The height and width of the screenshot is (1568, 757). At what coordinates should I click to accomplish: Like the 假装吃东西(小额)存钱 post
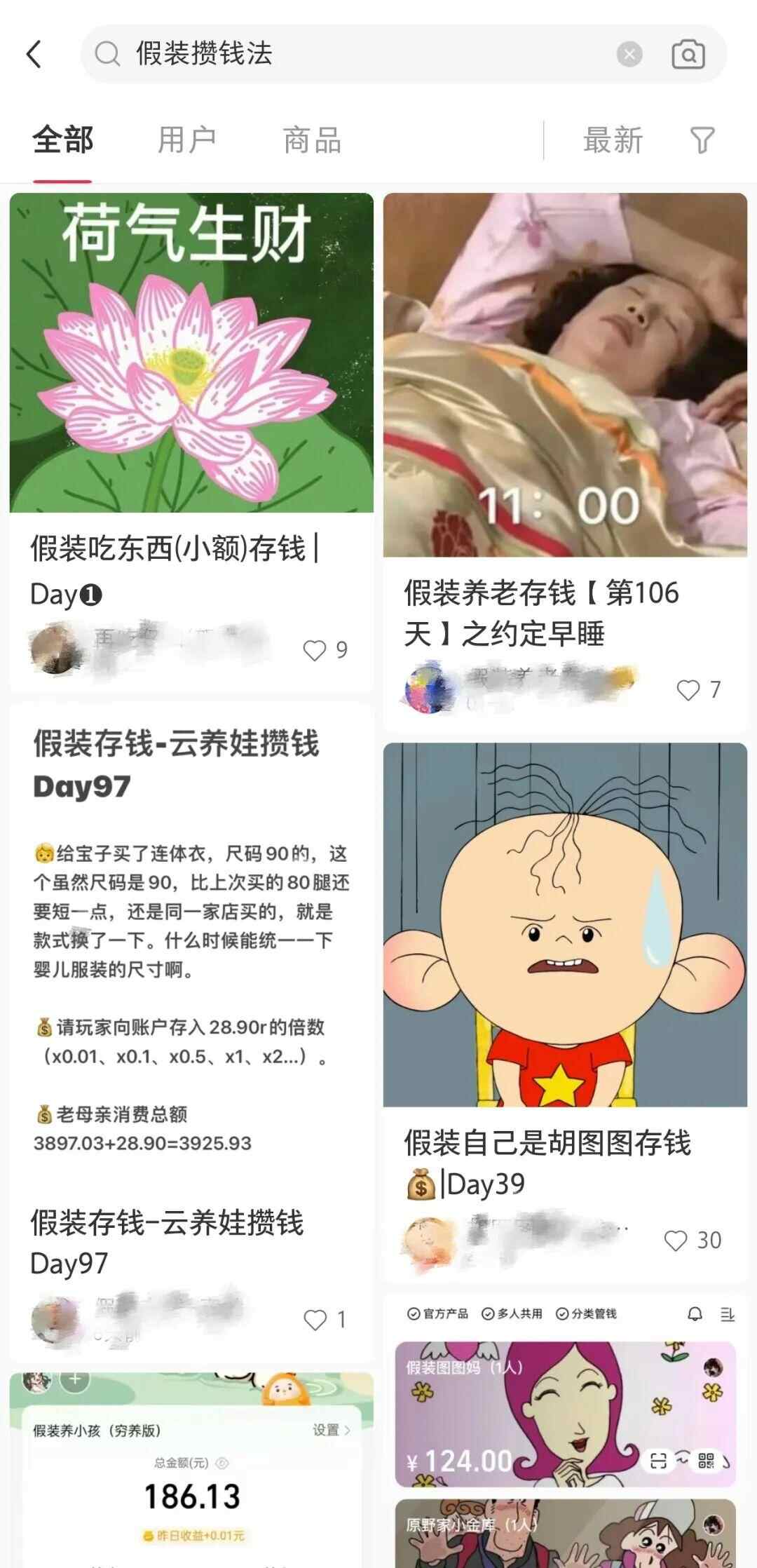pyautogui.click(x=315, y=650)
